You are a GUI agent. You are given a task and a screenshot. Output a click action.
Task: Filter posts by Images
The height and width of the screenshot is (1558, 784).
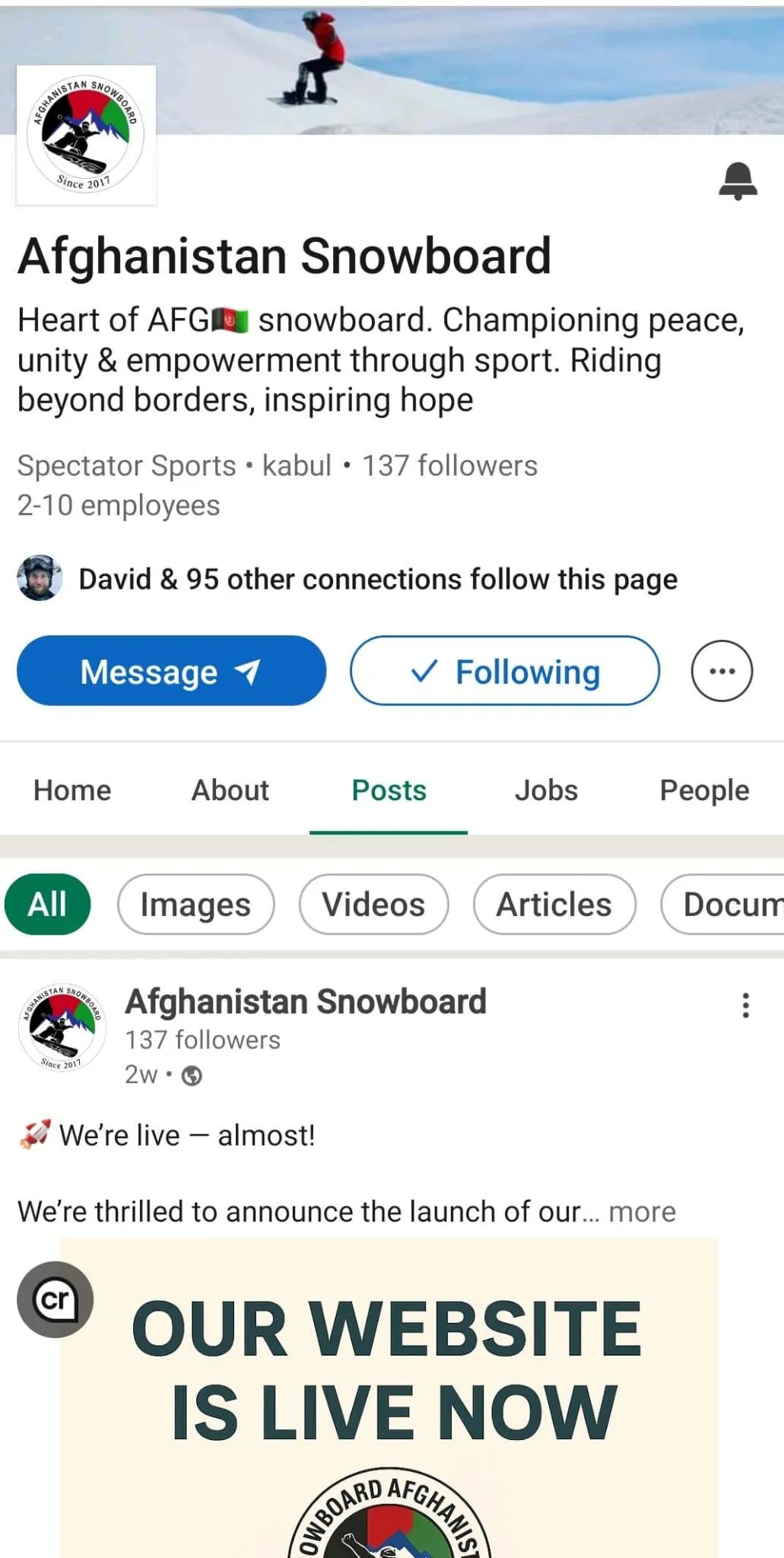coord(196,905)
